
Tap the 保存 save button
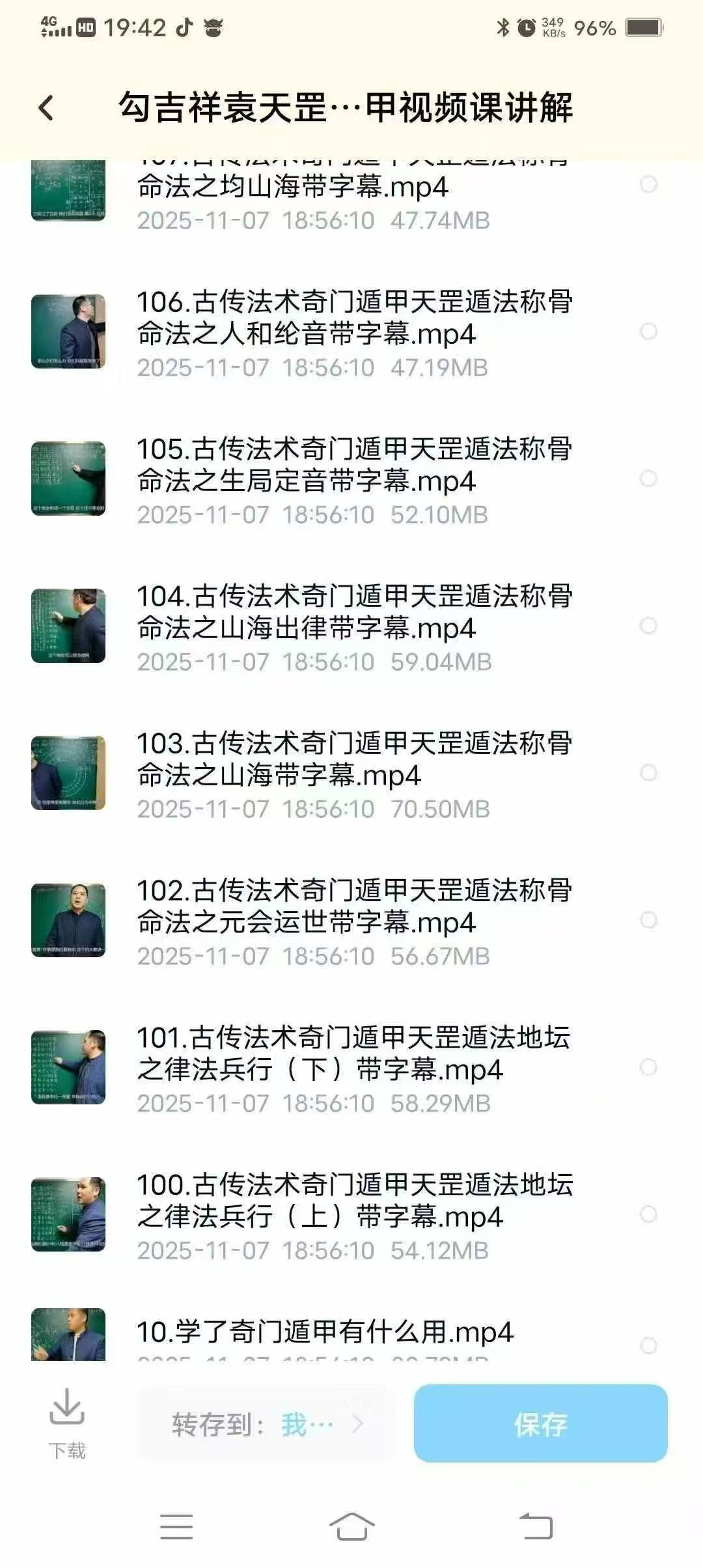(540, 1425)
